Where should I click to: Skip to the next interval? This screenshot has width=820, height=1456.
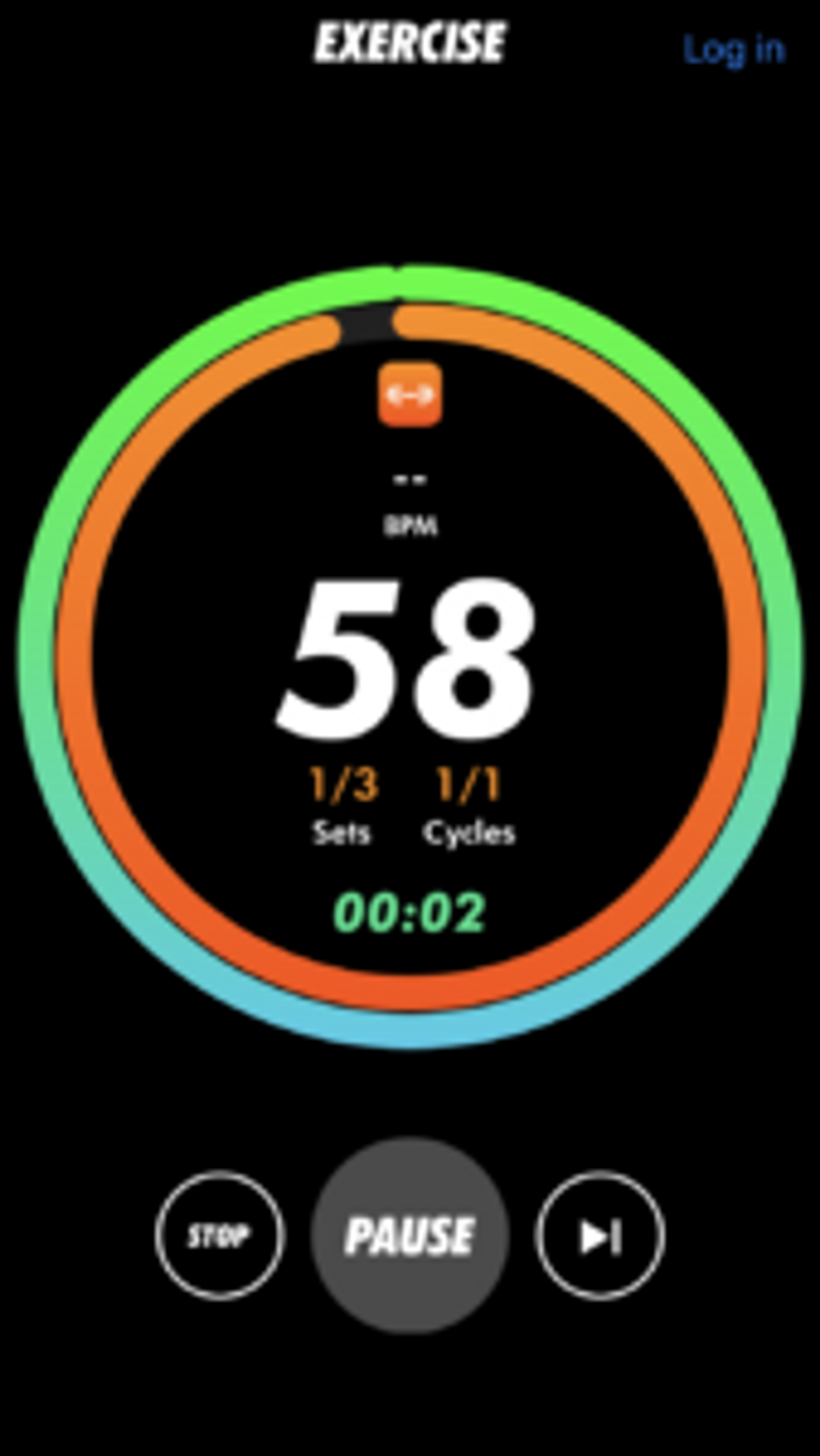point(600,1236)
